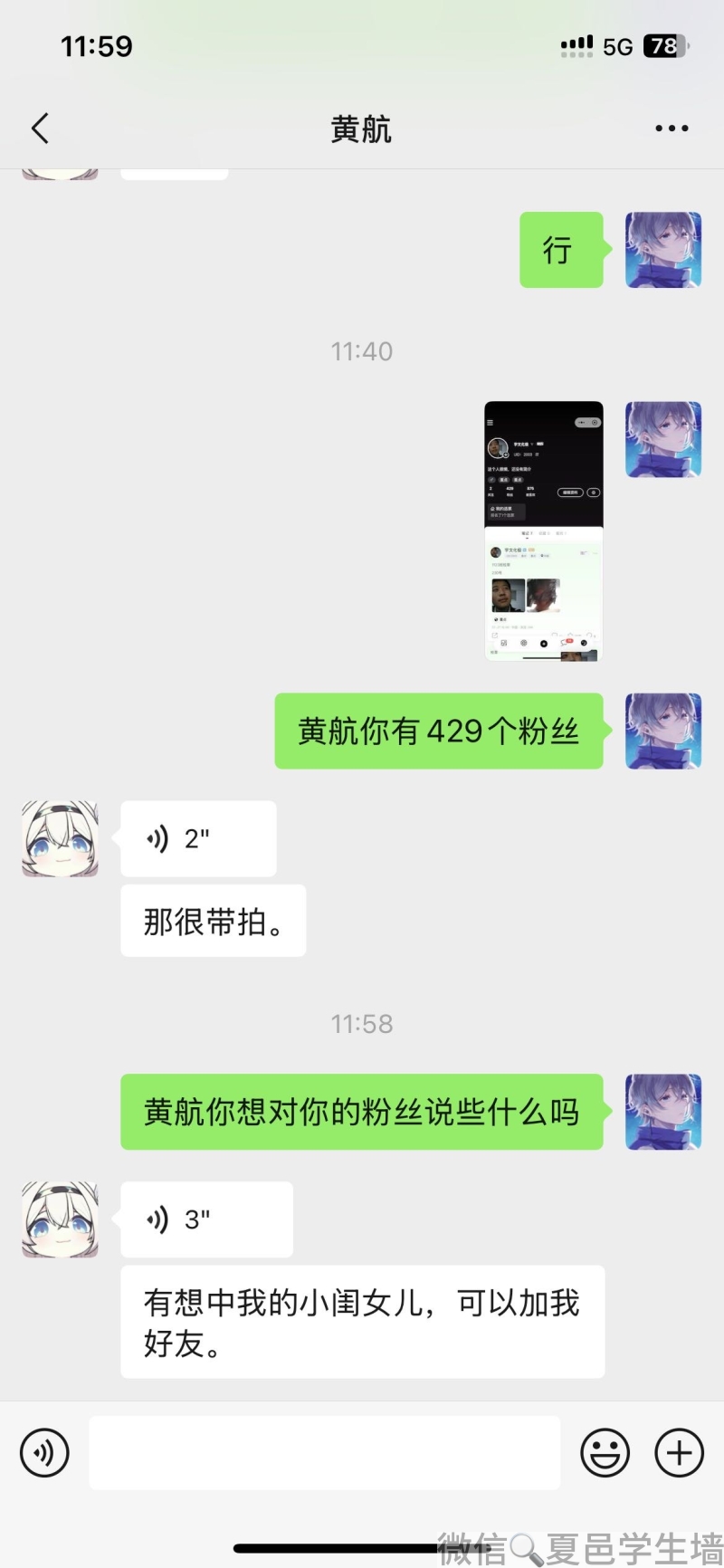Screen dimensions: 724x1568
Task: Go back to the chat list
Action: coord(40,129)
